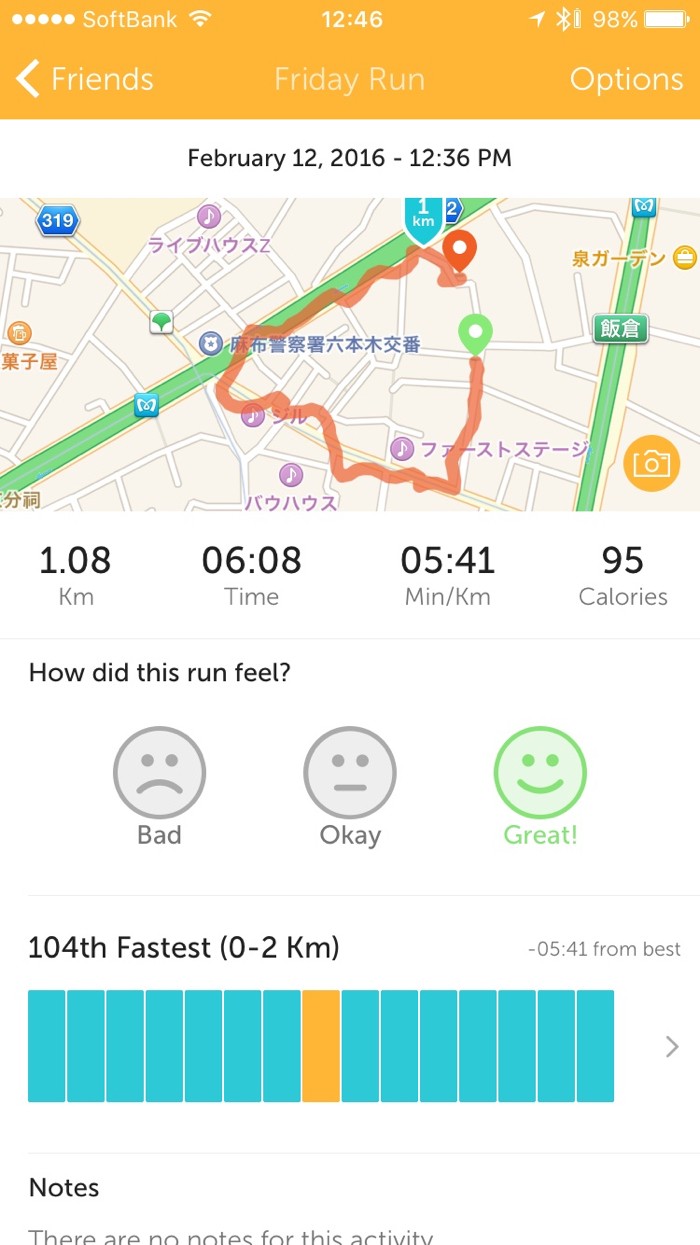The image size is (700, 1245).
Task: Rate this run as Bad
Action: pyautogui.click(x=159, y=773)
